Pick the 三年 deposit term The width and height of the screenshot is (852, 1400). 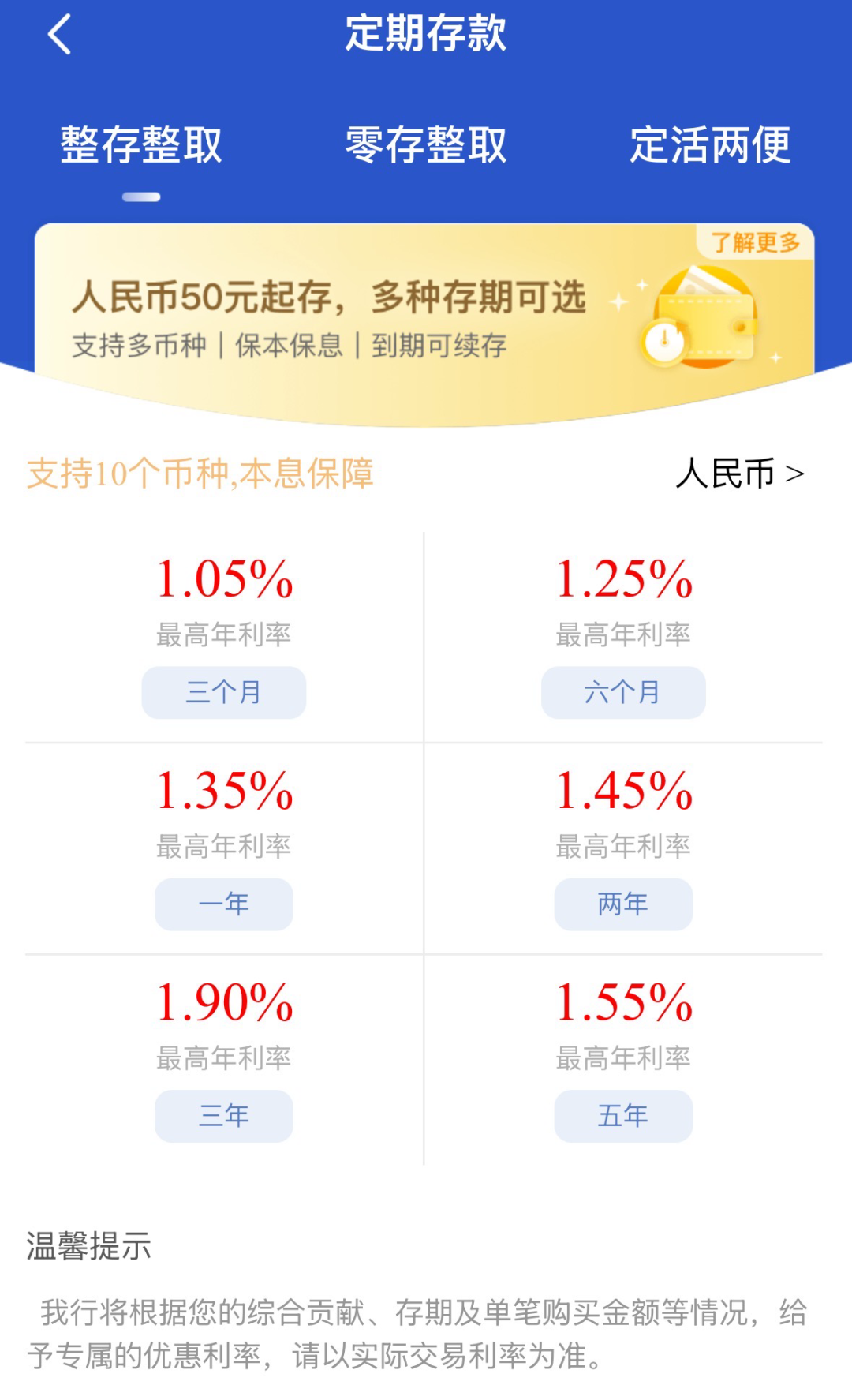pyautogui.click(x=223, y=1115)
